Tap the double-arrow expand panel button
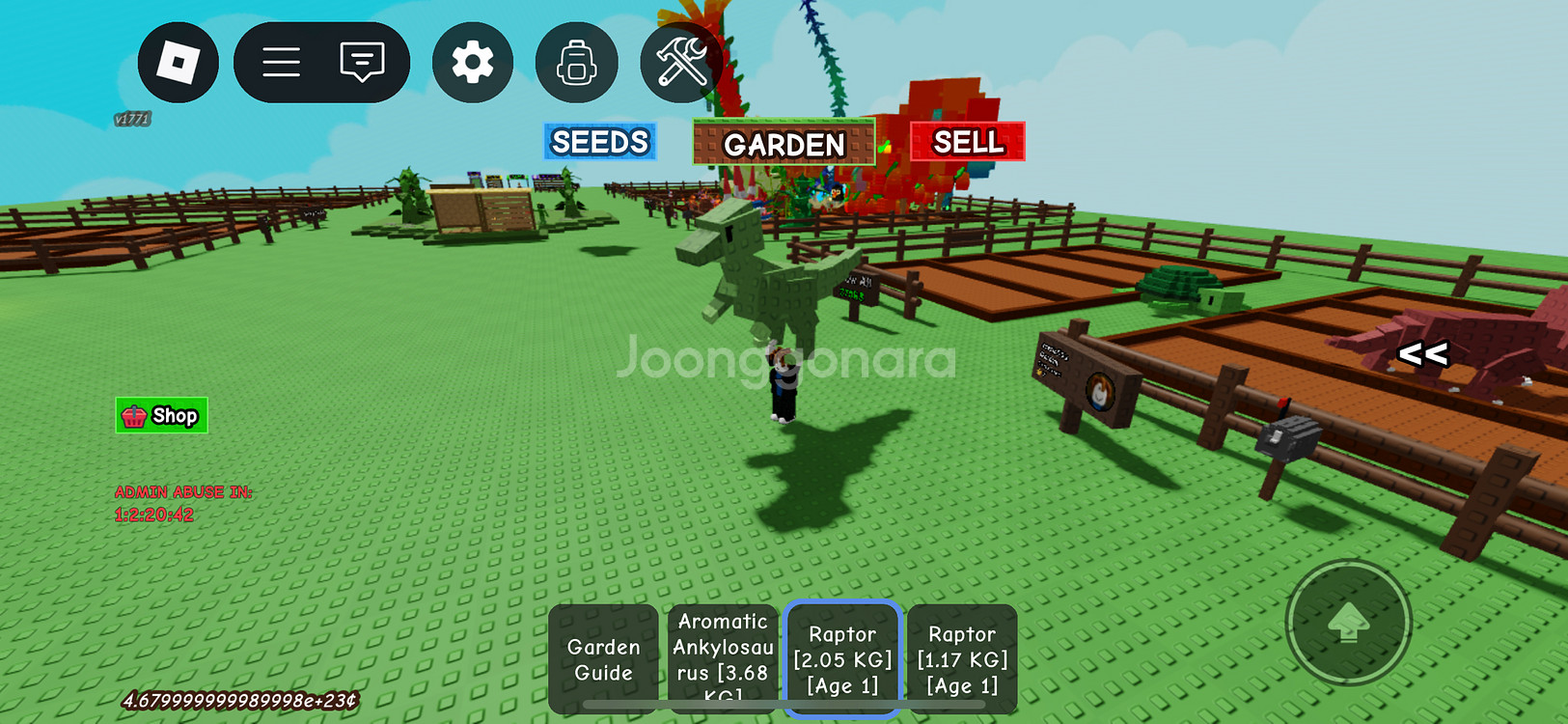 (1423, 354)
